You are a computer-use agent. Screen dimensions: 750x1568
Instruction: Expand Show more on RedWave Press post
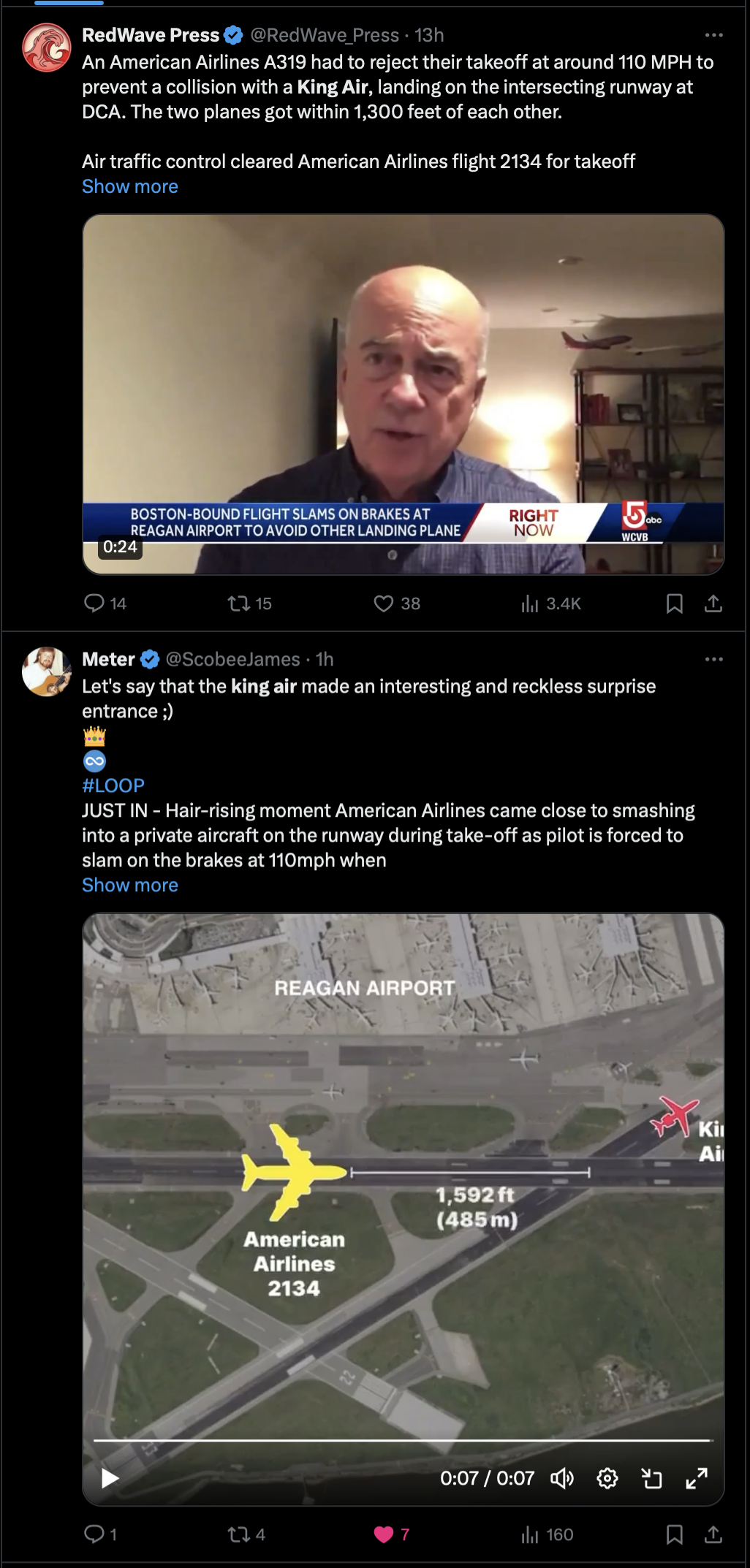(x=130, y=186)
